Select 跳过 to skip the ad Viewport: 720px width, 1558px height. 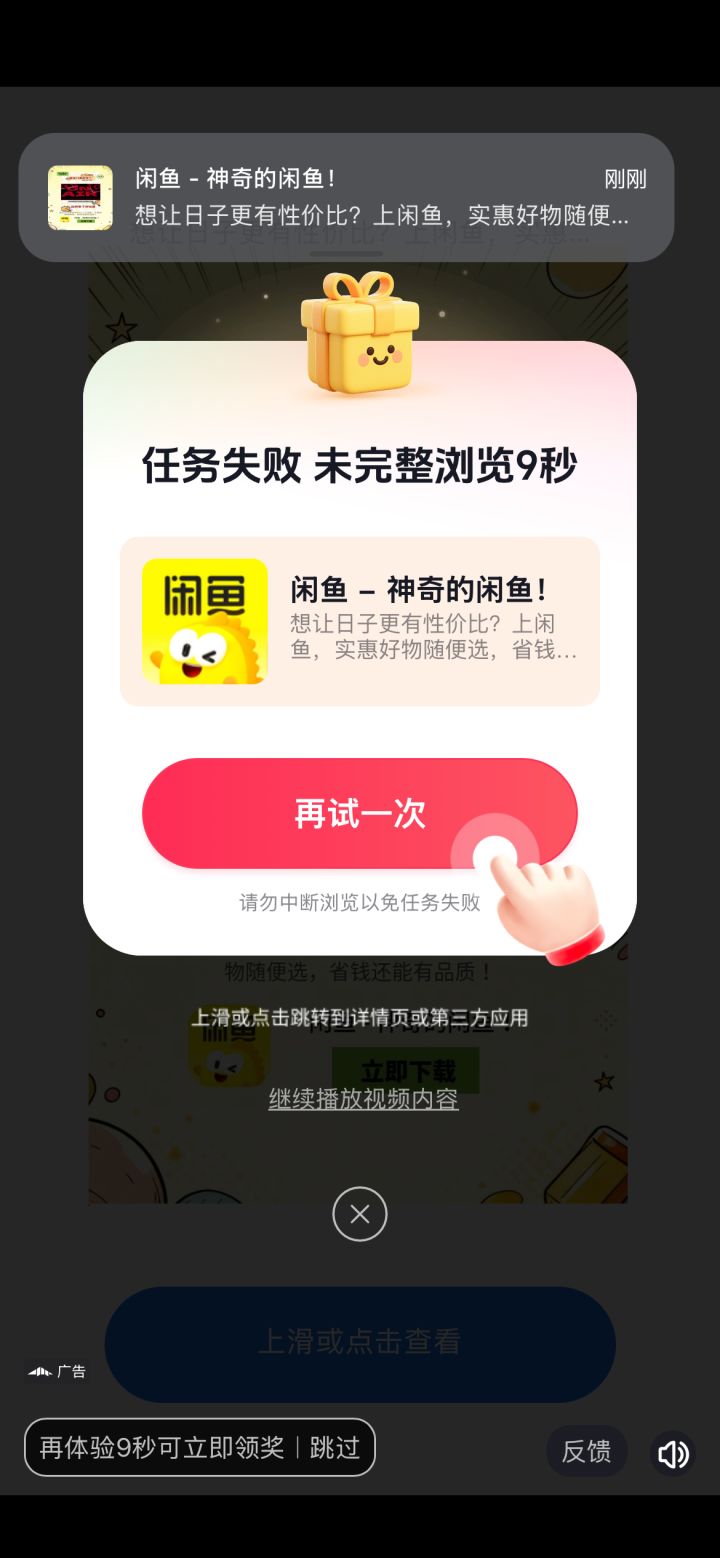point(333,1447)
